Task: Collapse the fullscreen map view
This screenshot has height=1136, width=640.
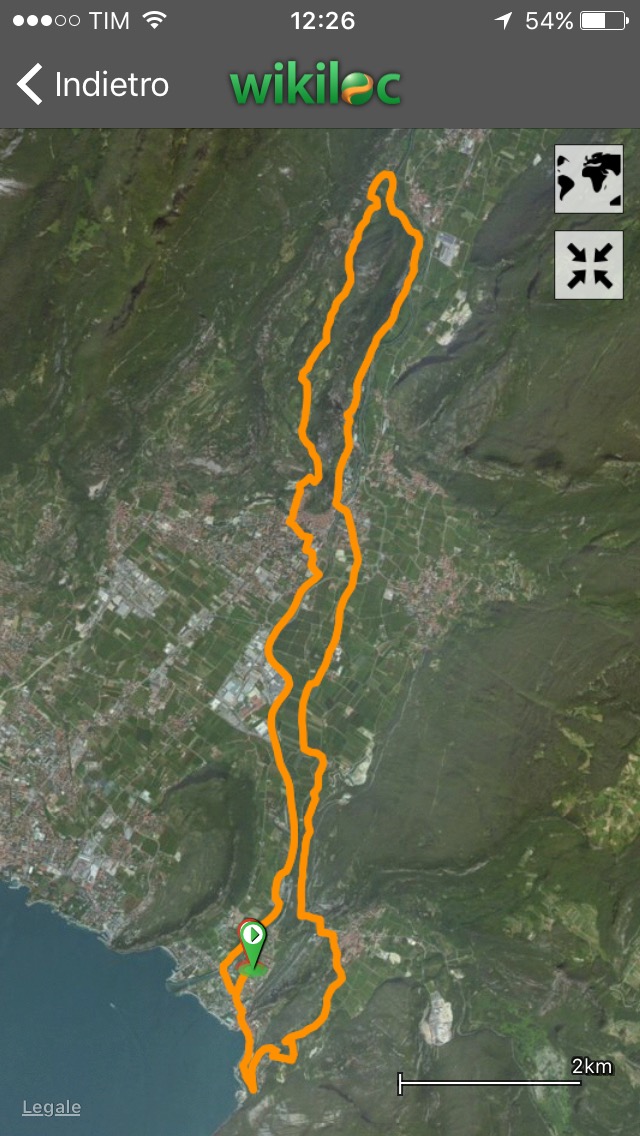Action: [589, 265]
